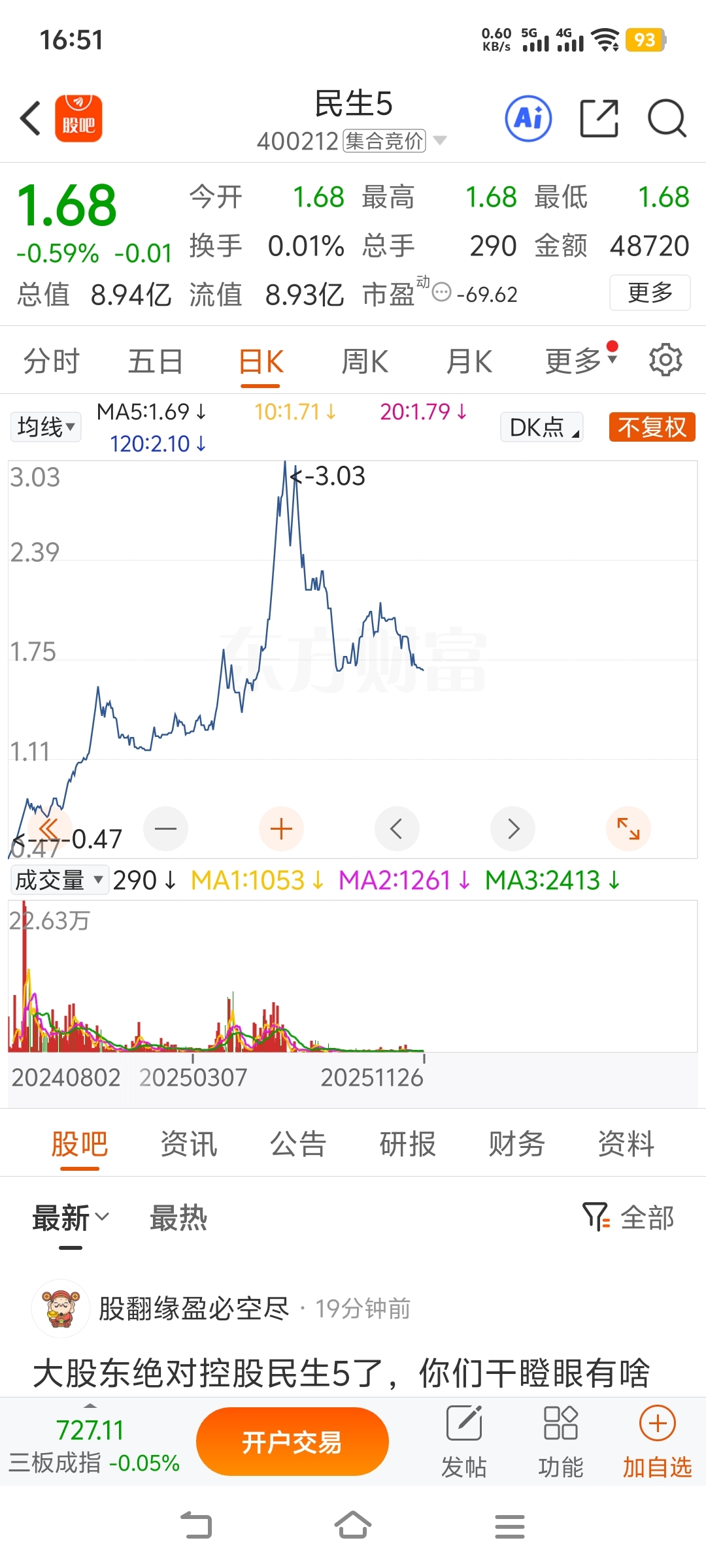Show the 最热 posts
This screenshot has width=706, height=1568.
(178, 1218)
